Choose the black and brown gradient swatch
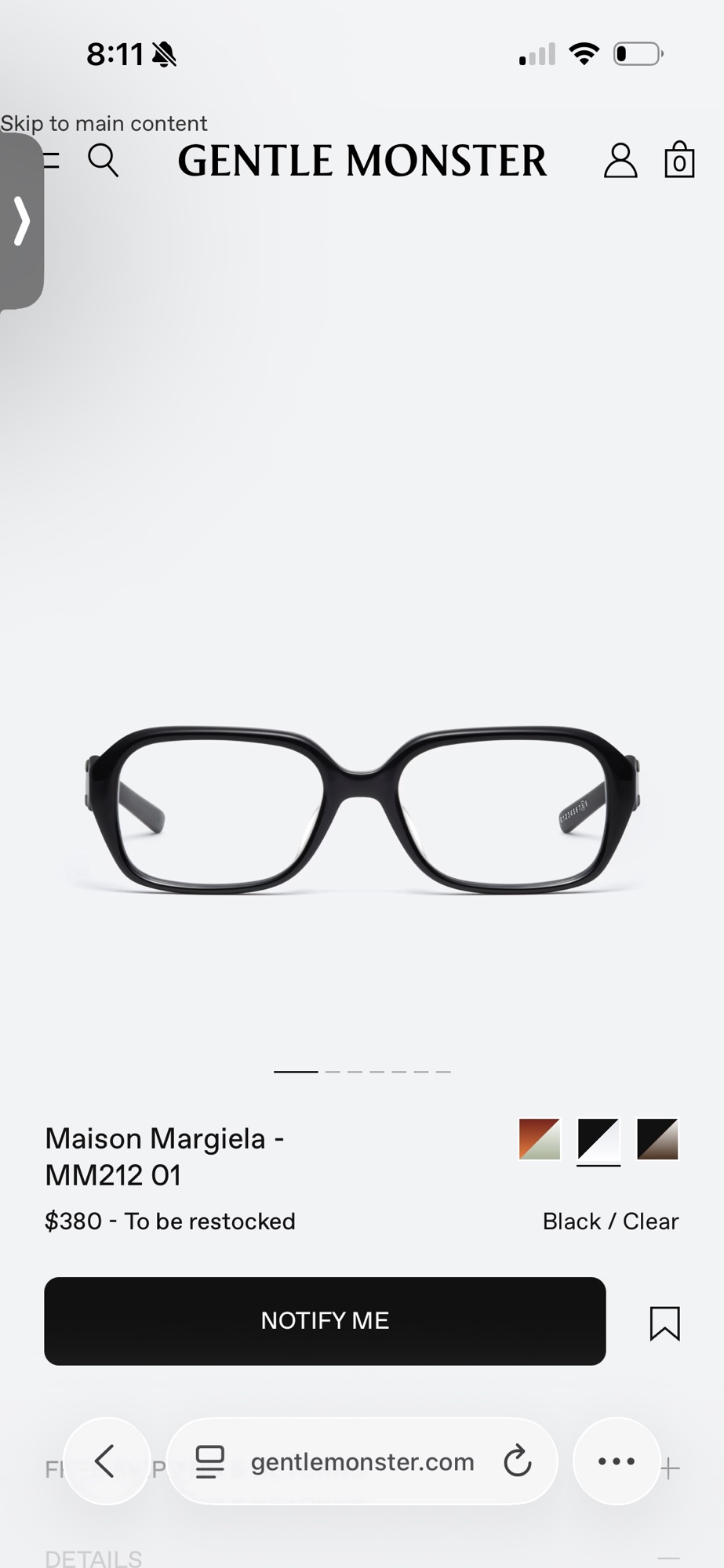The image size is (724, 1568). 657,1138
